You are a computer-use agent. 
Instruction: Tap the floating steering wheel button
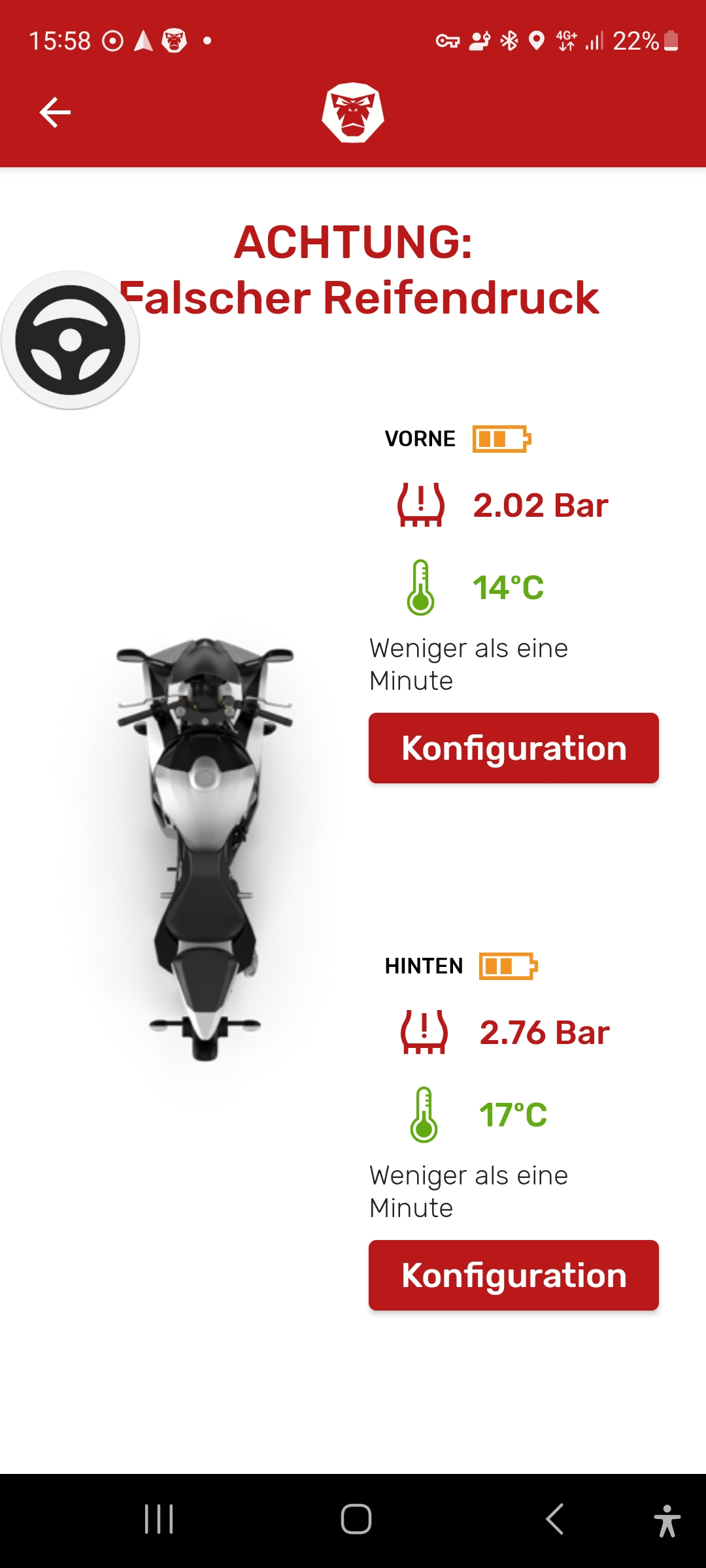click(x=71, y=340)
